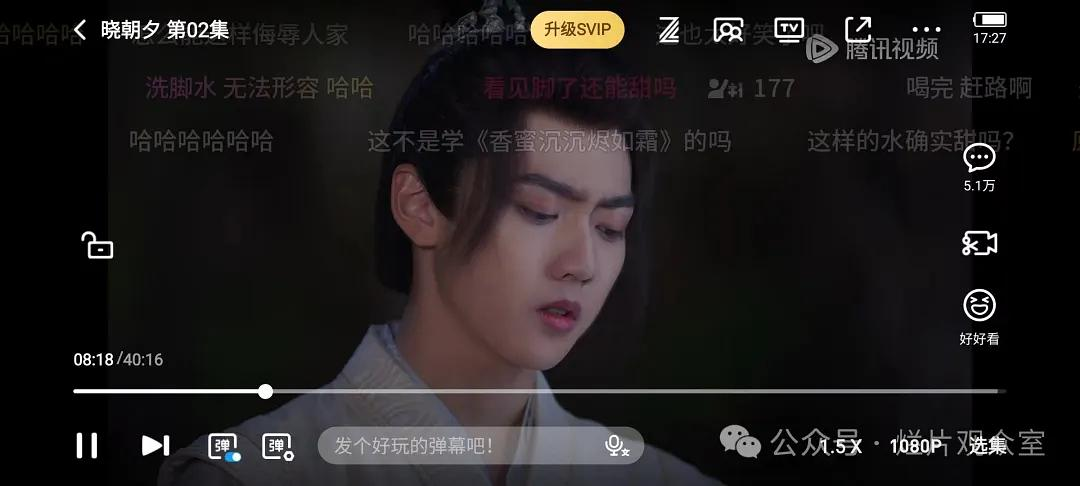
Task: Open the three-dot overflow menu
Action: pyautogui.click(x=926, y=29)
